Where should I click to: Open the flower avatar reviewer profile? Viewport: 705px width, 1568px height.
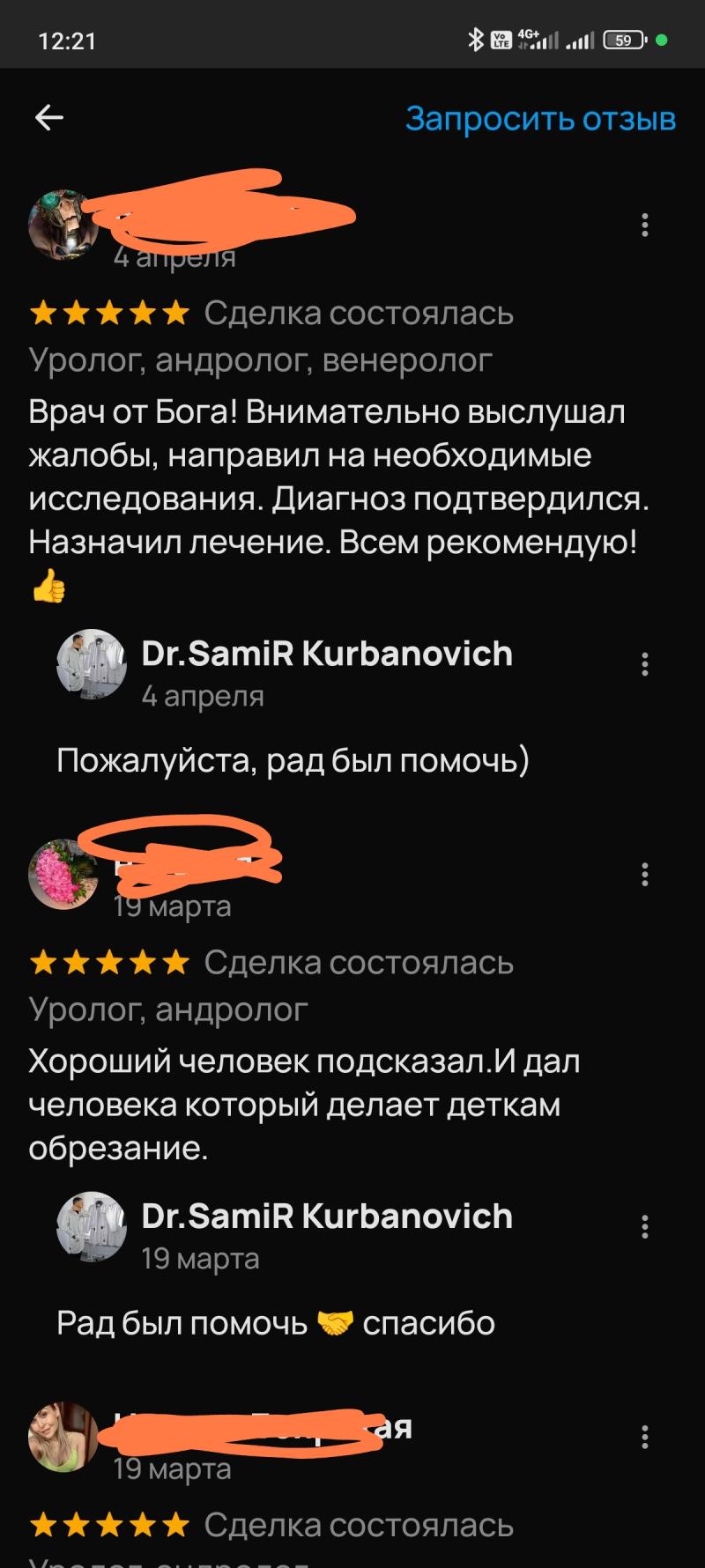pos(63,874)
